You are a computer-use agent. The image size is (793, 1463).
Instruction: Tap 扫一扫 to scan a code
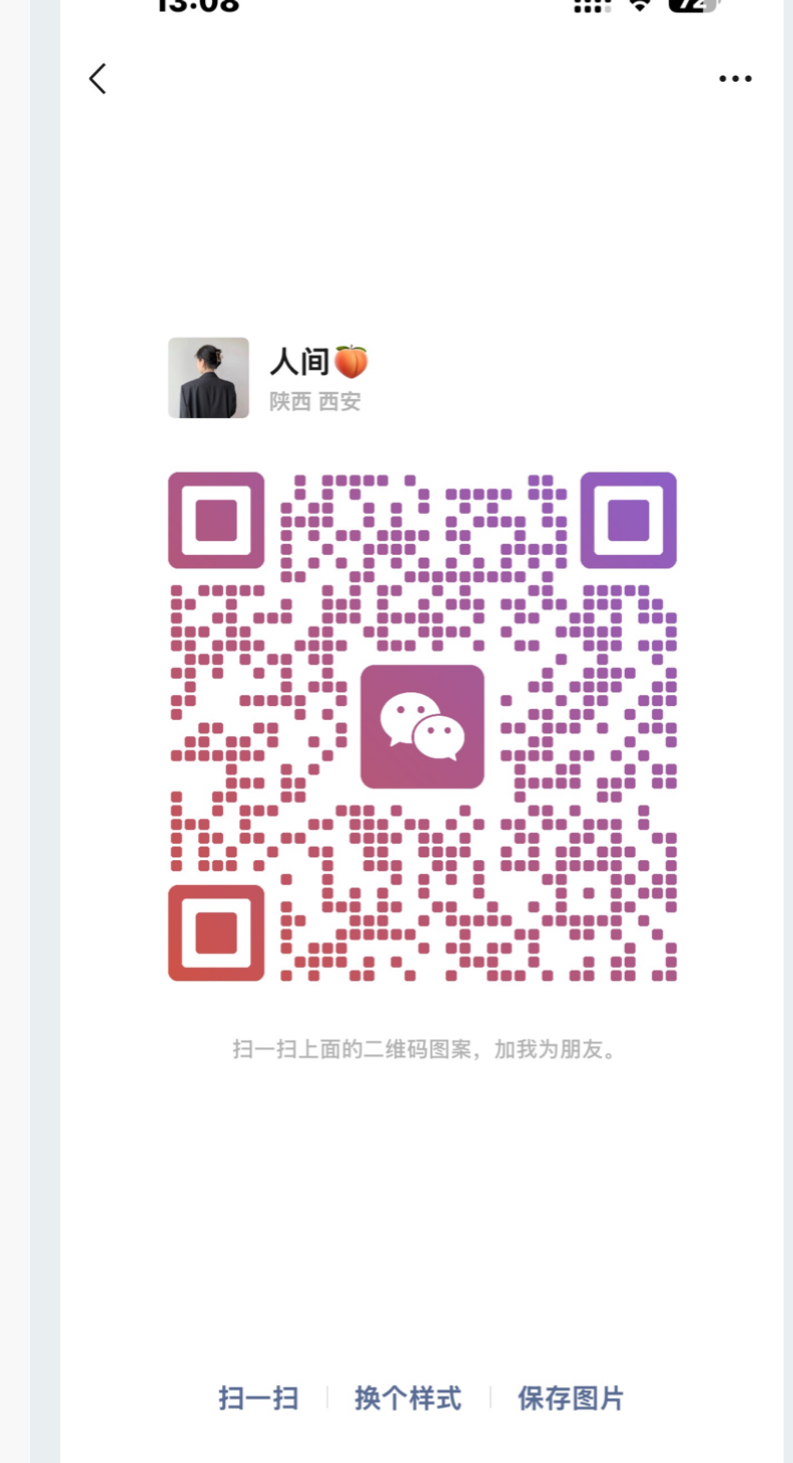pyautogui.click(x=258, y=1398)
